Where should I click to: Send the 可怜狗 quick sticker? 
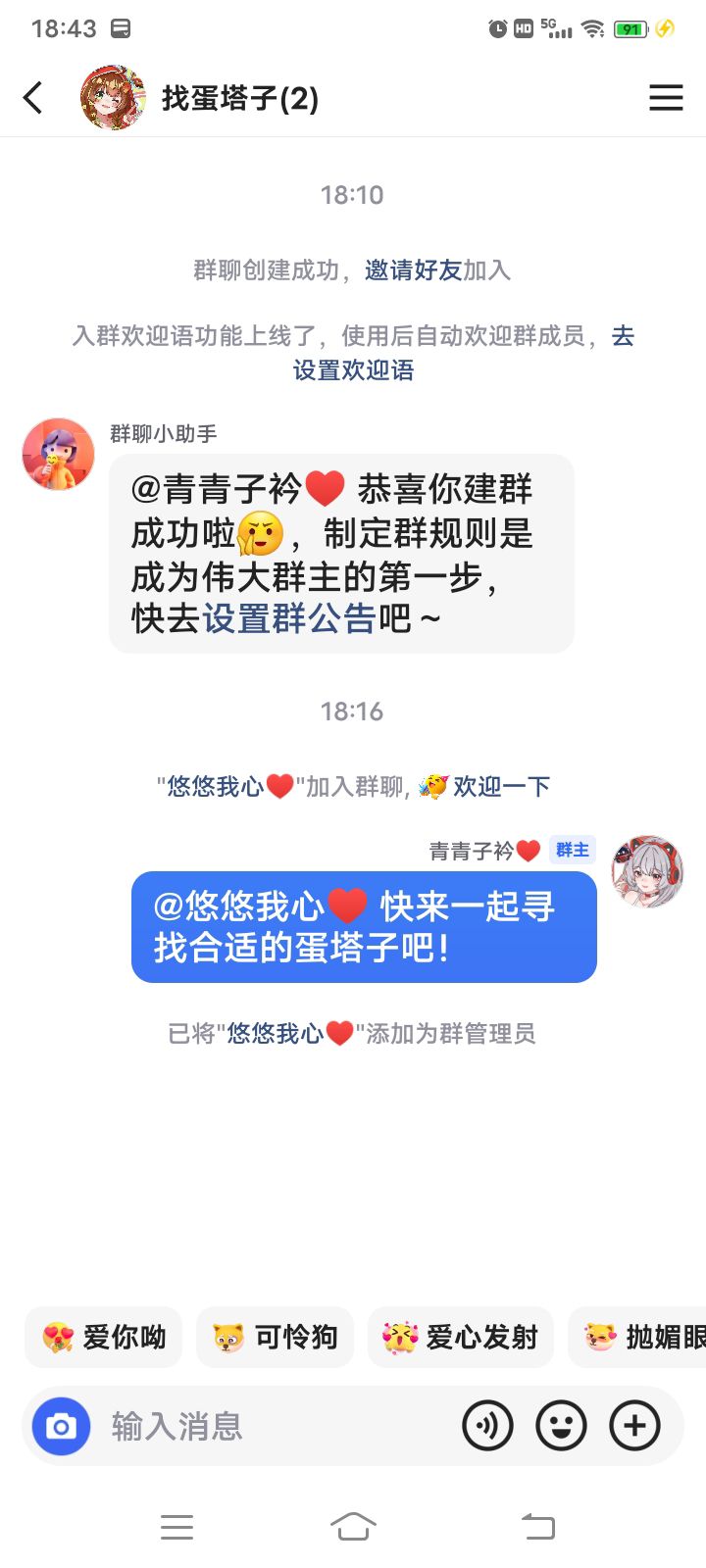(276, 1337)
